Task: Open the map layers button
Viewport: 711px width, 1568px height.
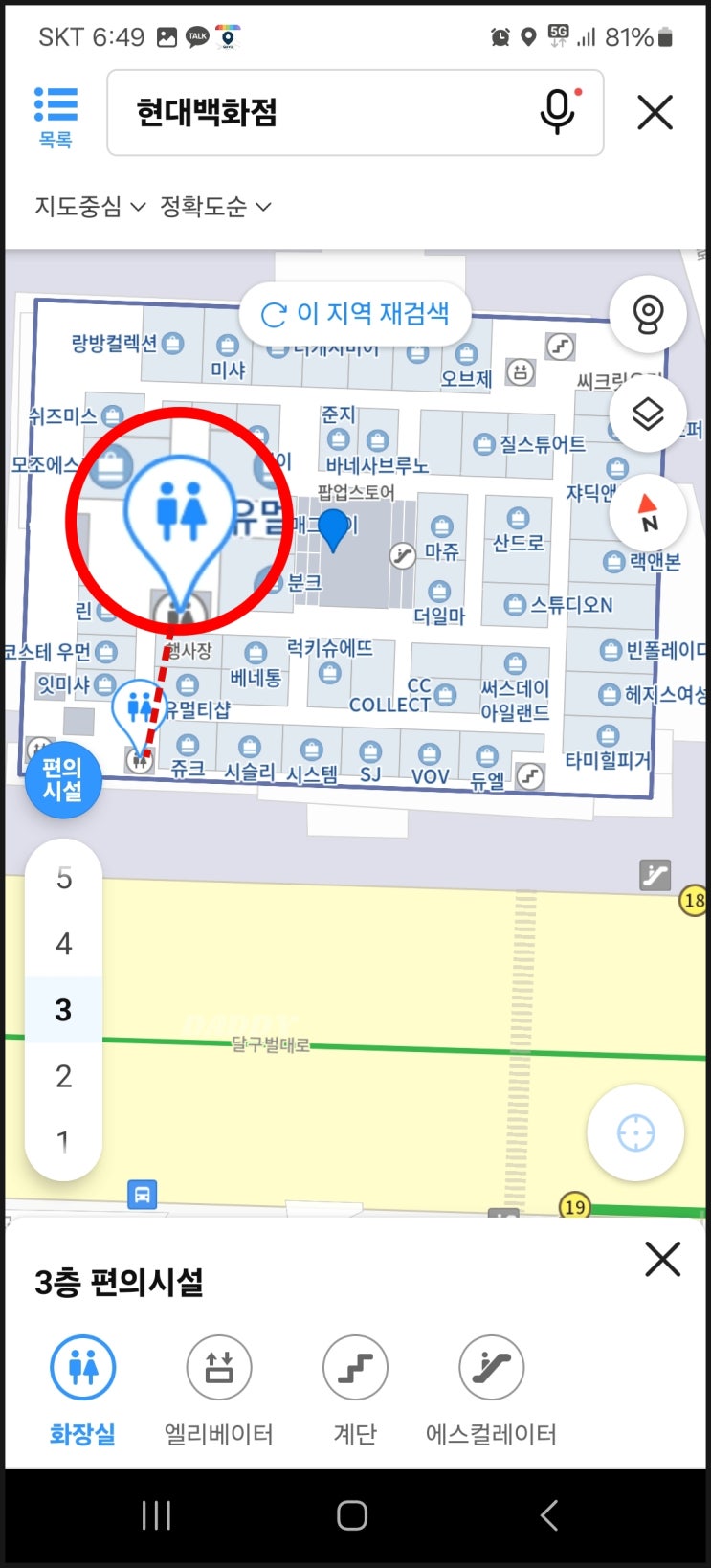Action: click(x=648, y=414)
